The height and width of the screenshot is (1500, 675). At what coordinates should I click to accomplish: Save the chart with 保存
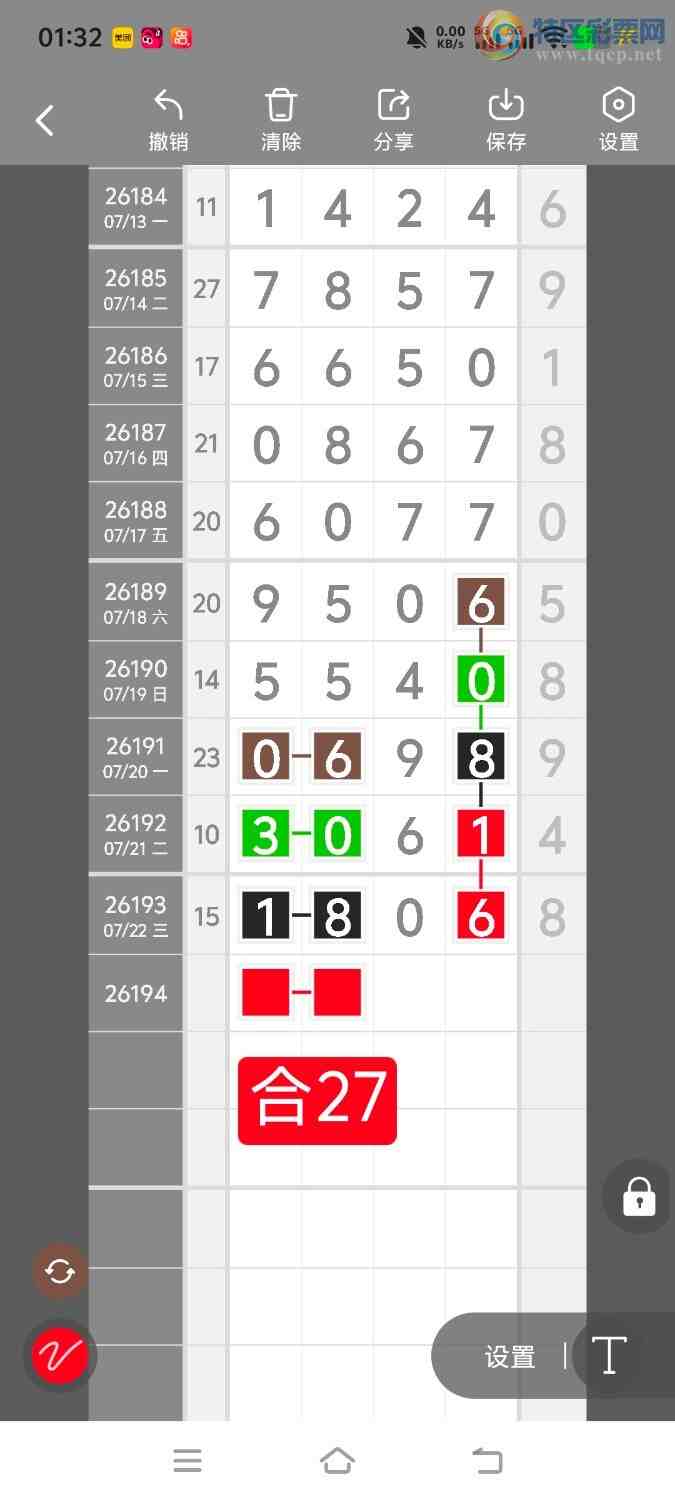tap(506, 121)
